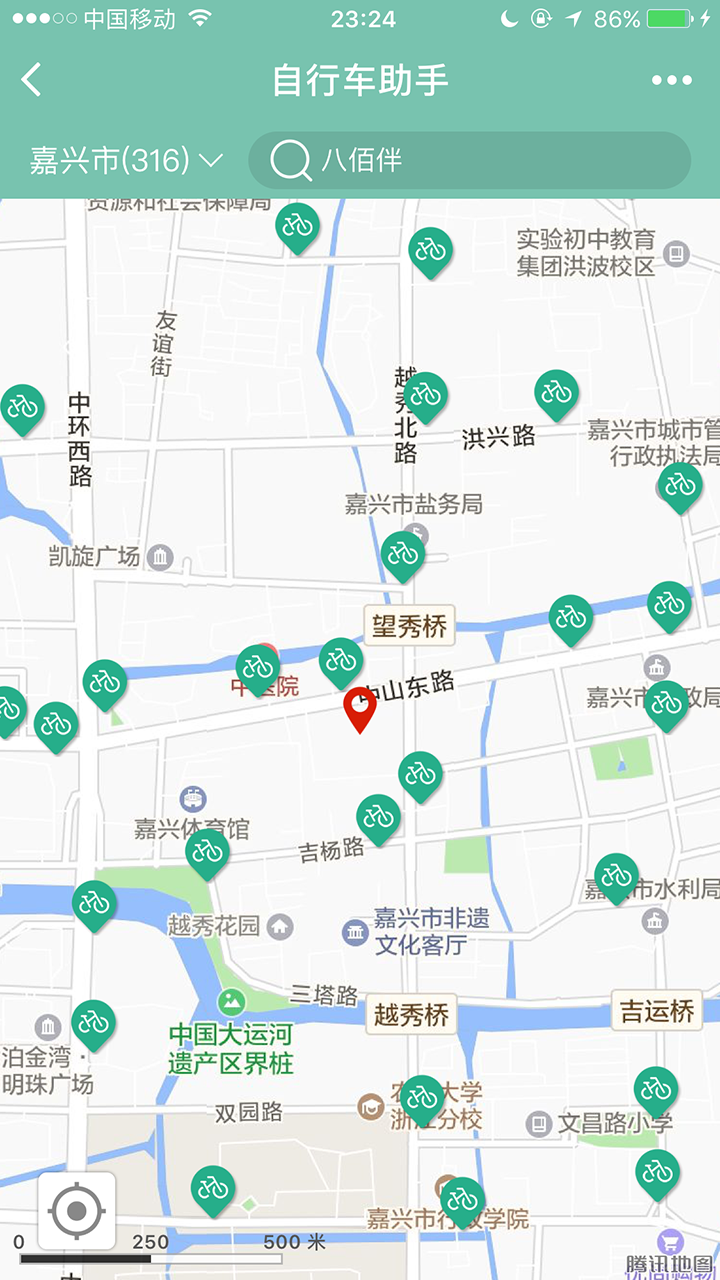
Task: Open the bike station beside 吉杨路
Action: pos(378,817)
